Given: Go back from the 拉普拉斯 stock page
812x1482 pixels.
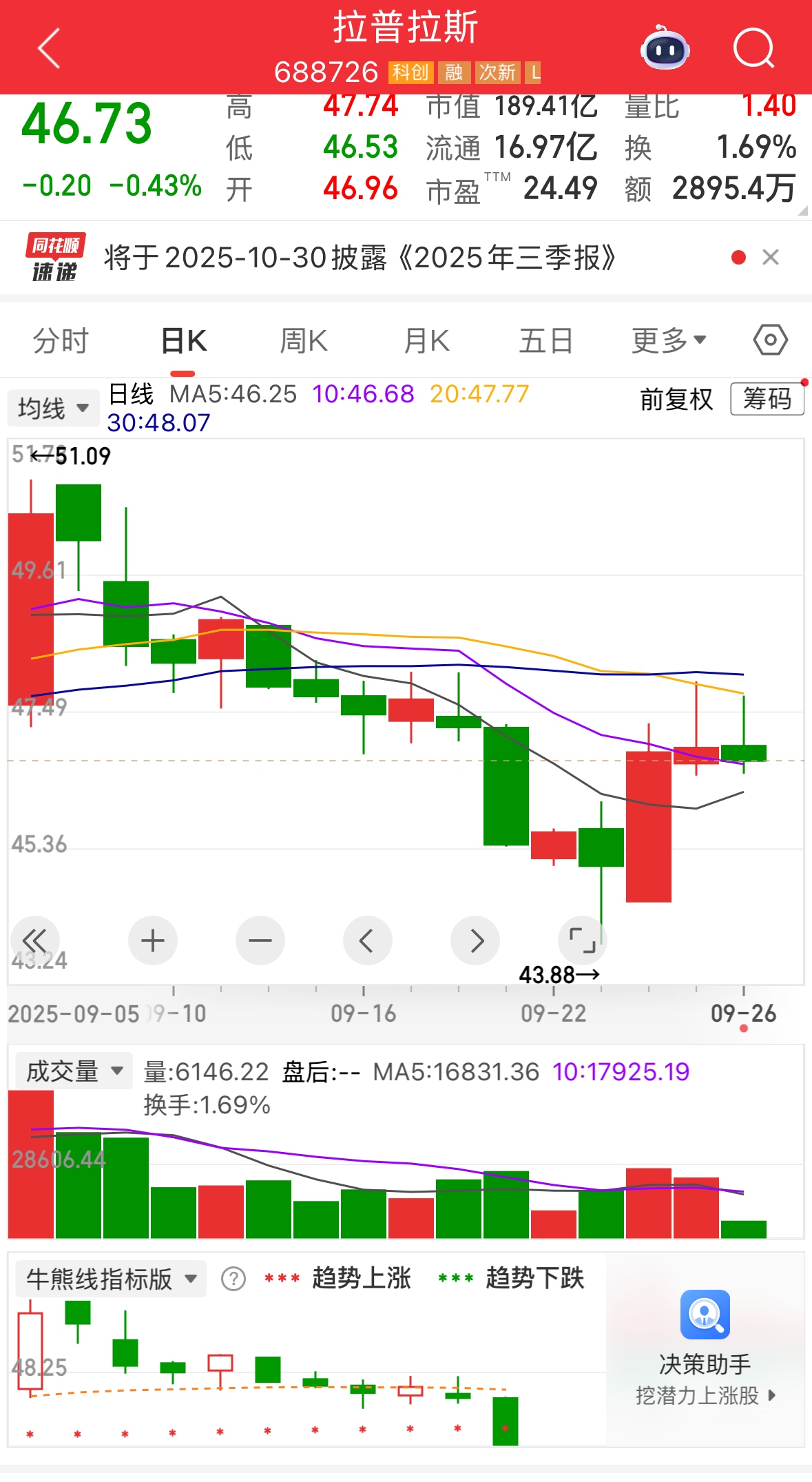Looking at the screenshot, I should point(48,48).
